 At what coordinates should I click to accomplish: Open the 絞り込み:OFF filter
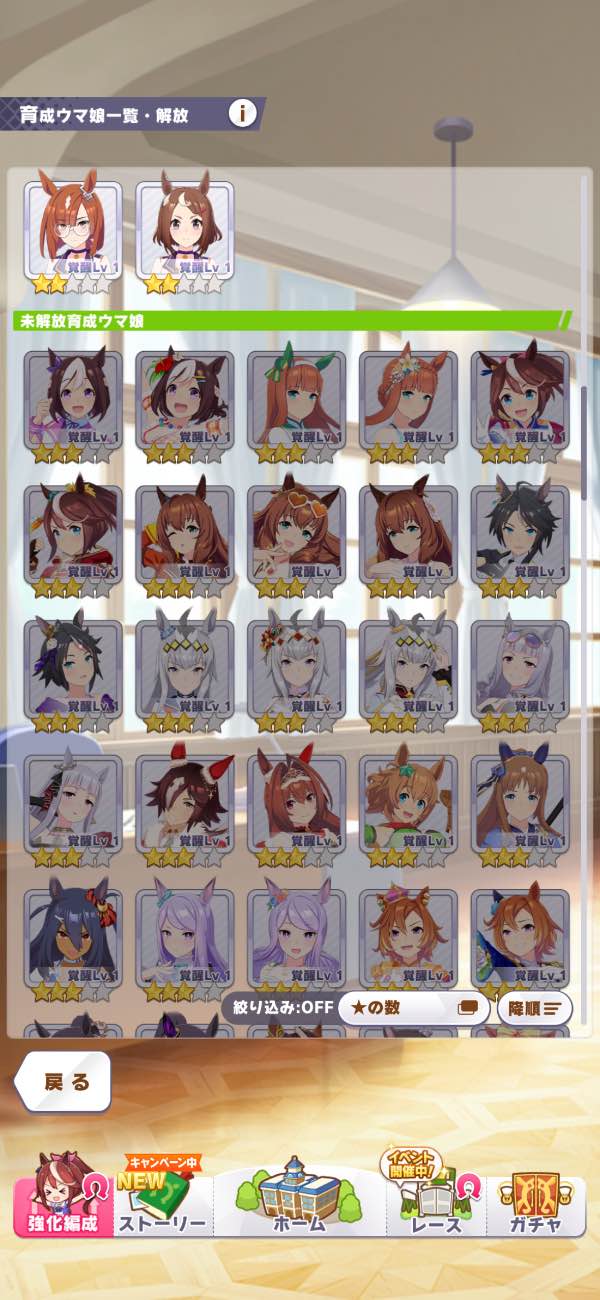coord(277,1008)
